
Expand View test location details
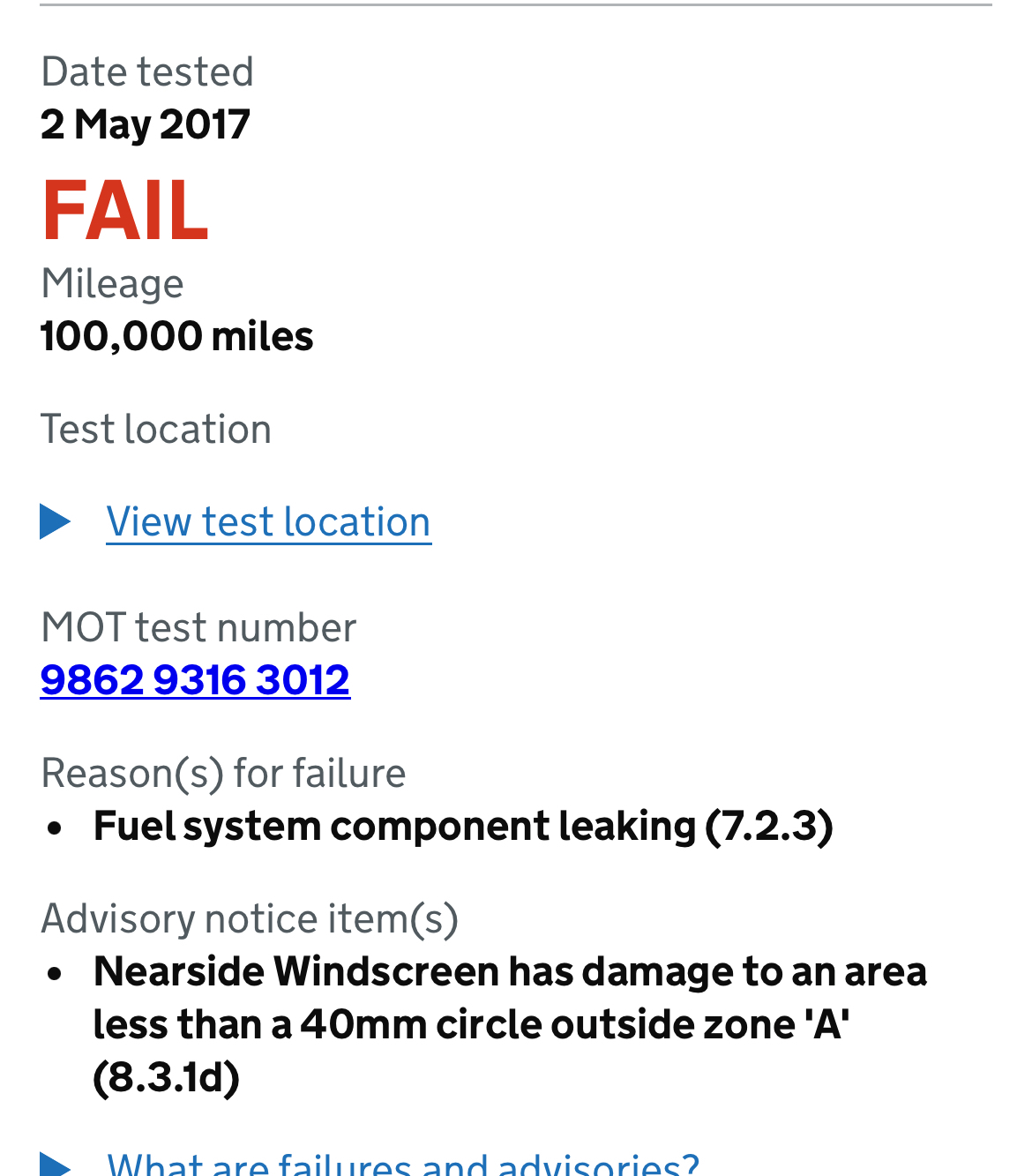[268, 521]
